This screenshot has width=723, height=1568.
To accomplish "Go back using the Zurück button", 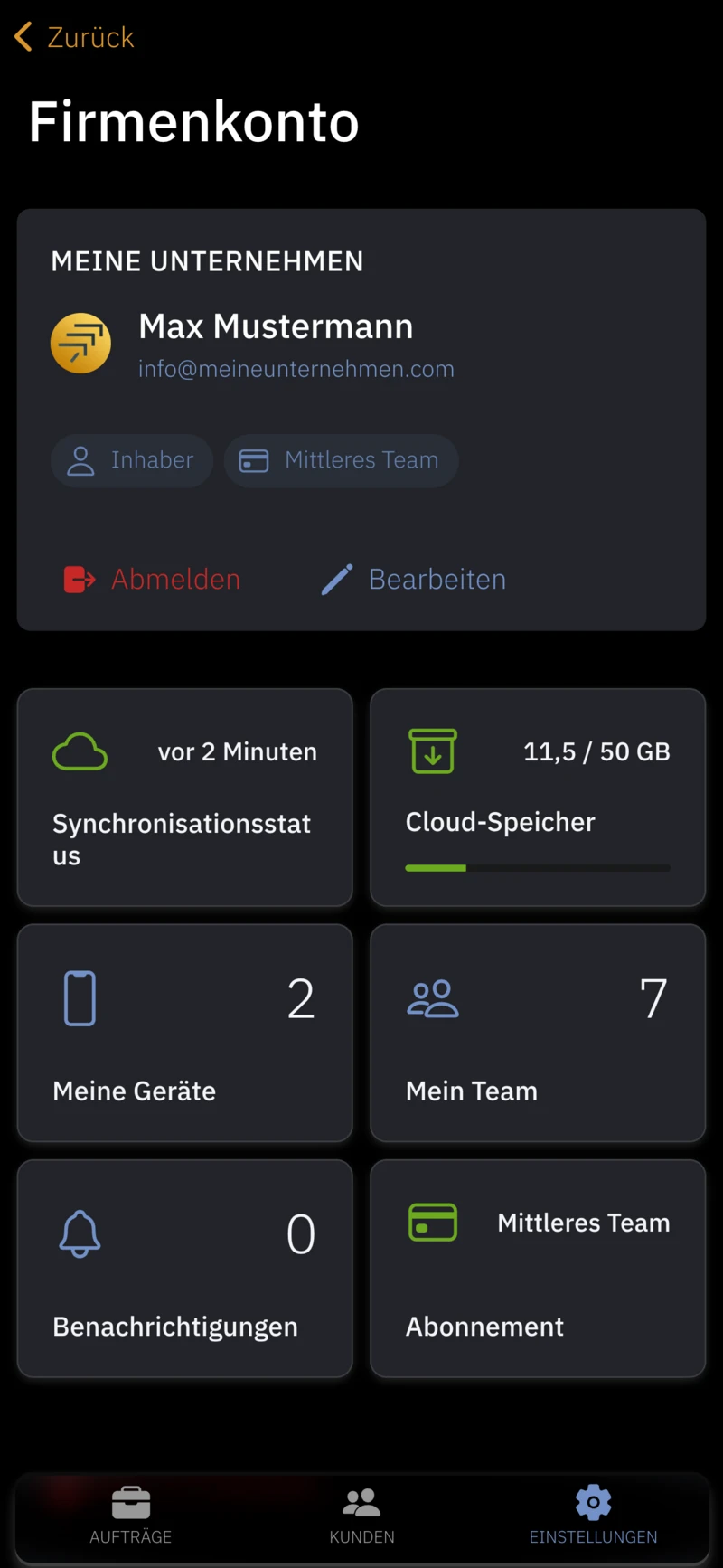I will [75, 37].
